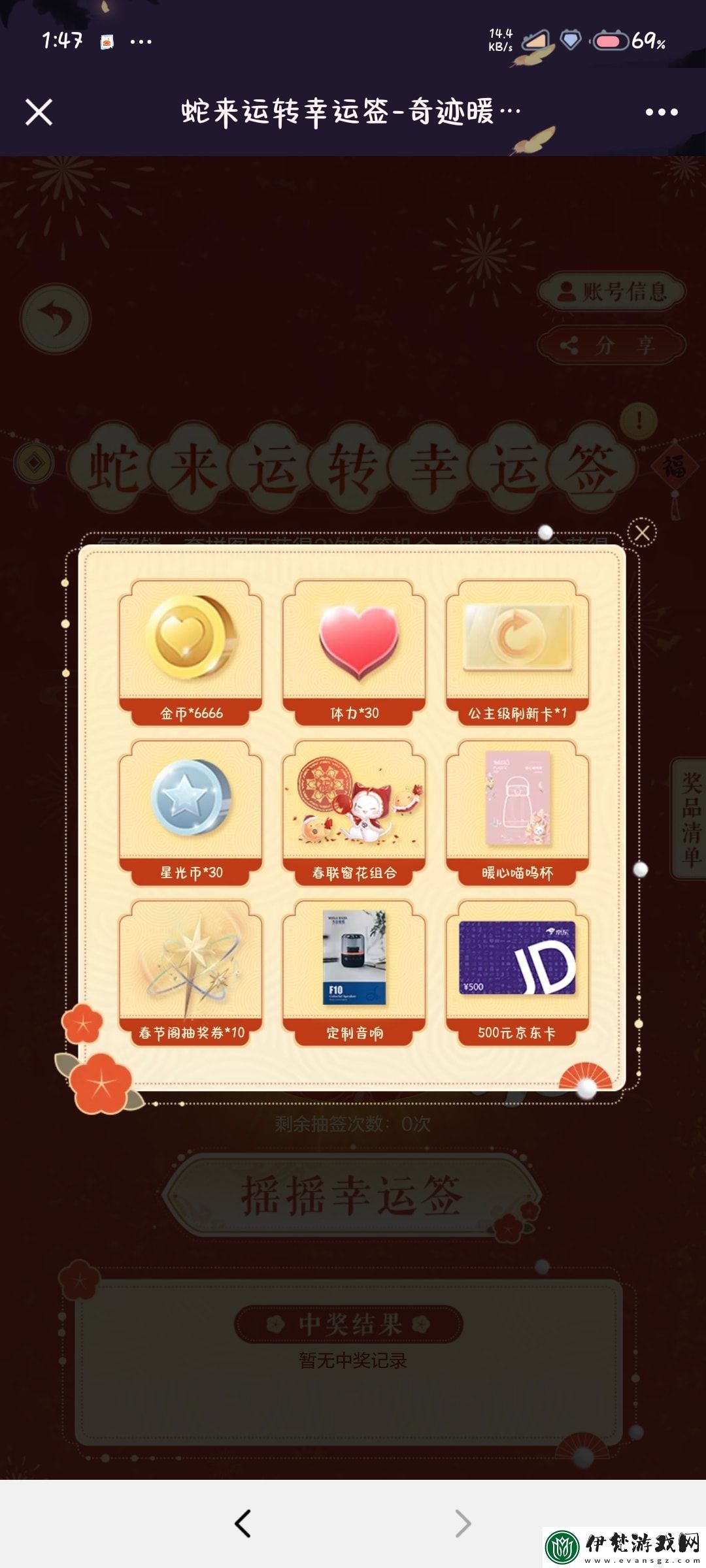
Task: Navigate back with the browser back arrow
Action: 243,1524
